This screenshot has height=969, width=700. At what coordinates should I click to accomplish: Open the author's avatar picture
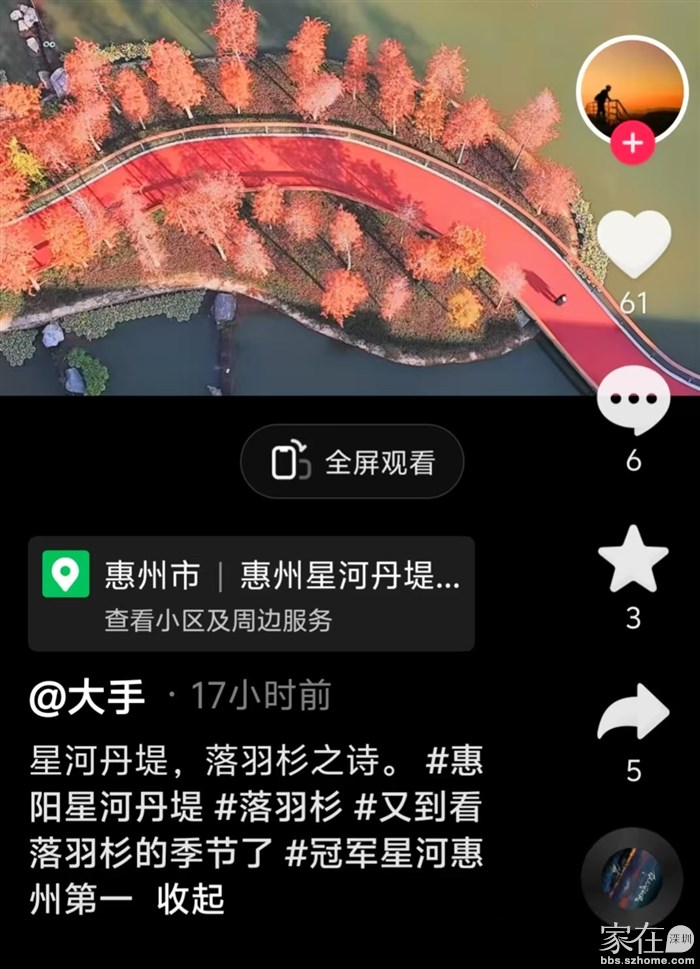(632, 93)
